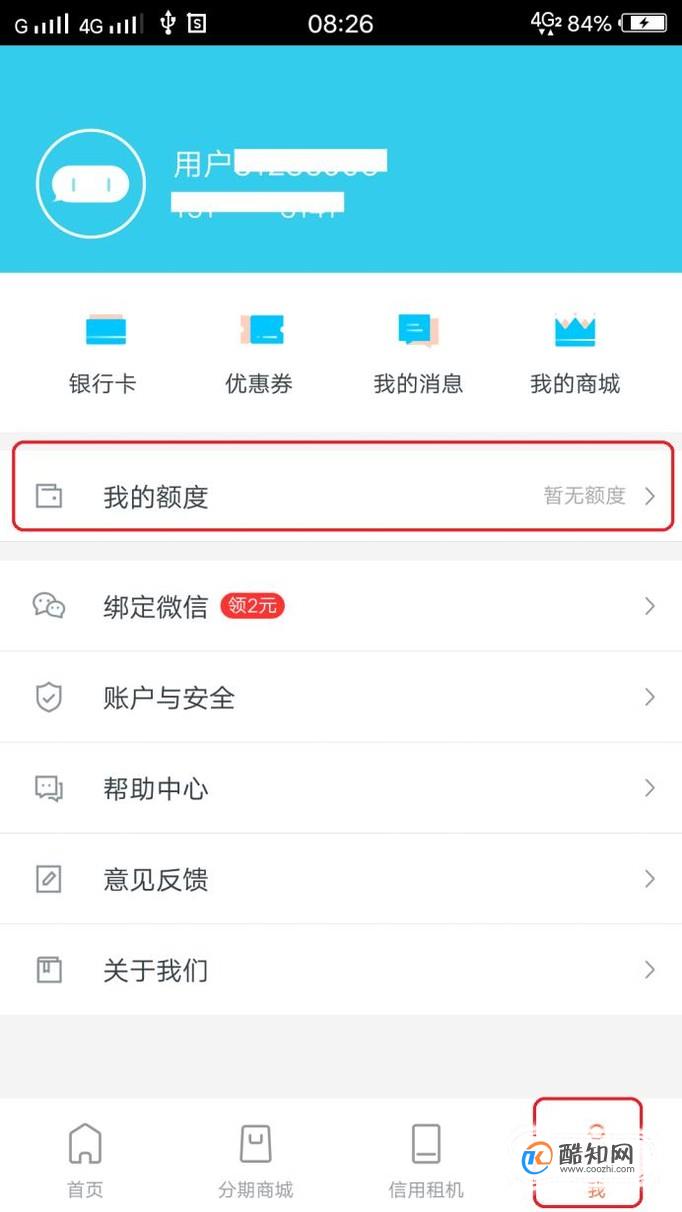Switch to the 信用租机 tab
This screenshot has width=682, height=1212.
click(x=426, y=1160)
